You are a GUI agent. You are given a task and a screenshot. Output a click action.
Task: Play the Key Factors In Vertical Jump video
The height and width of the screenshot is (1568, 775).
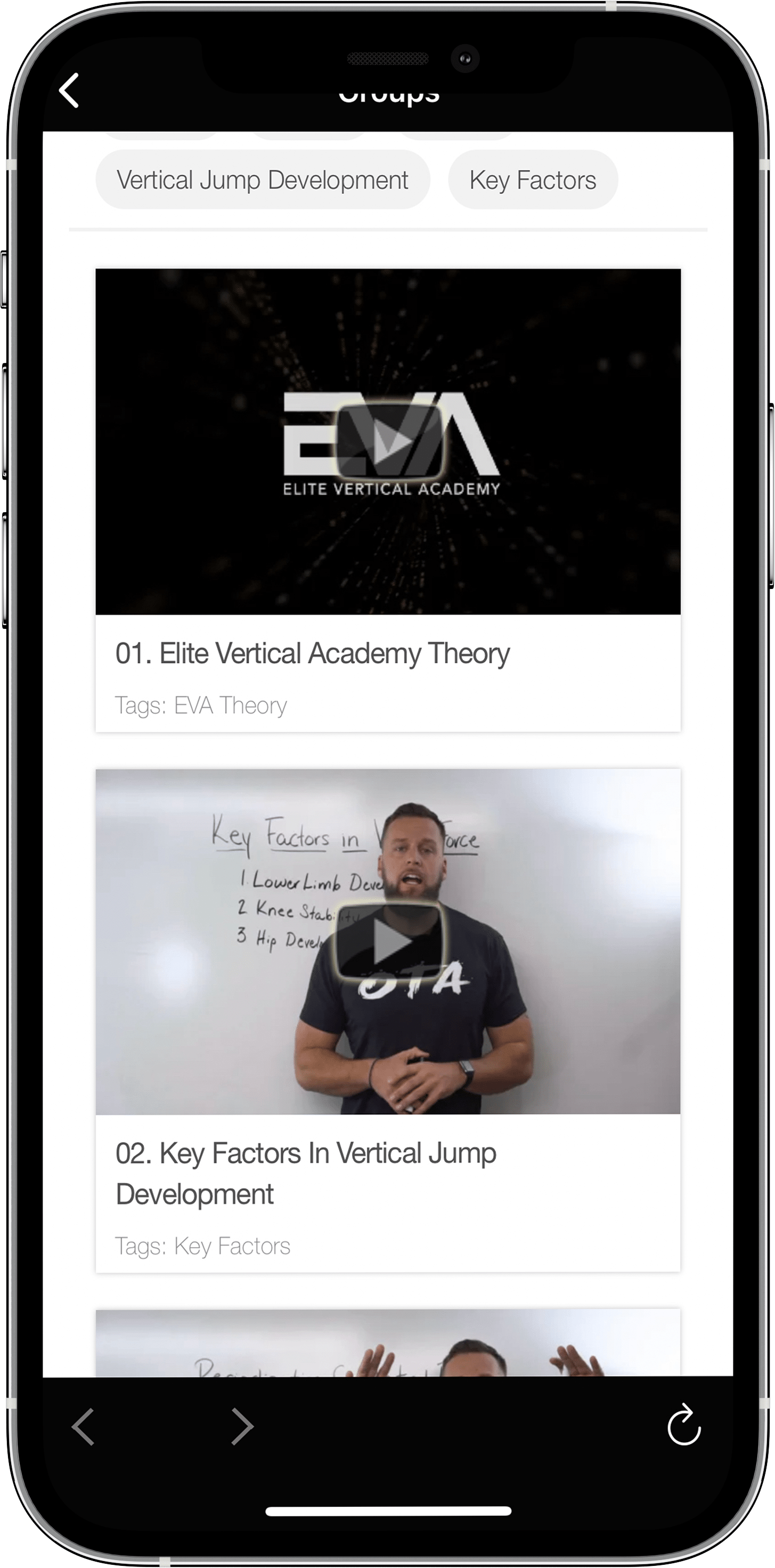pyautogui.click(x=389, y=942)
